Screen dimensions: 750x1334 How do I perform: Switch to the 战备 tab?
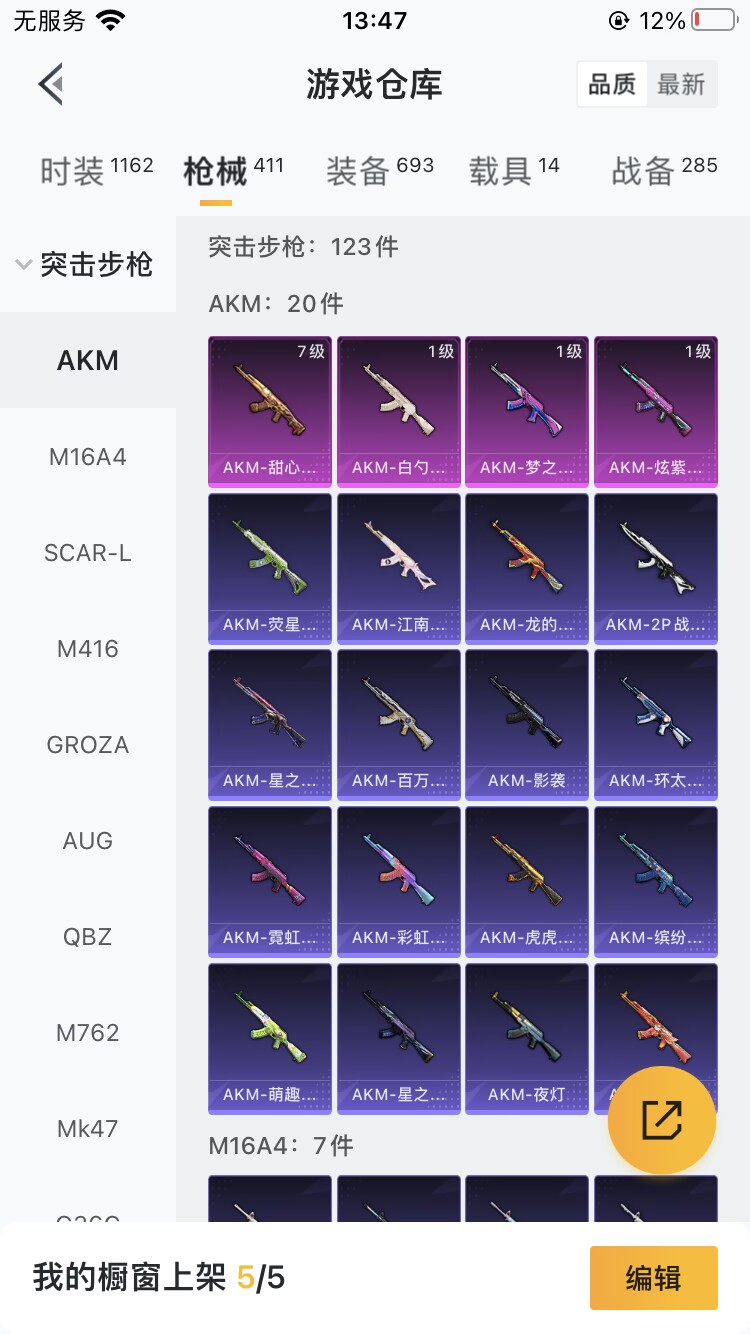pos(664,170)
